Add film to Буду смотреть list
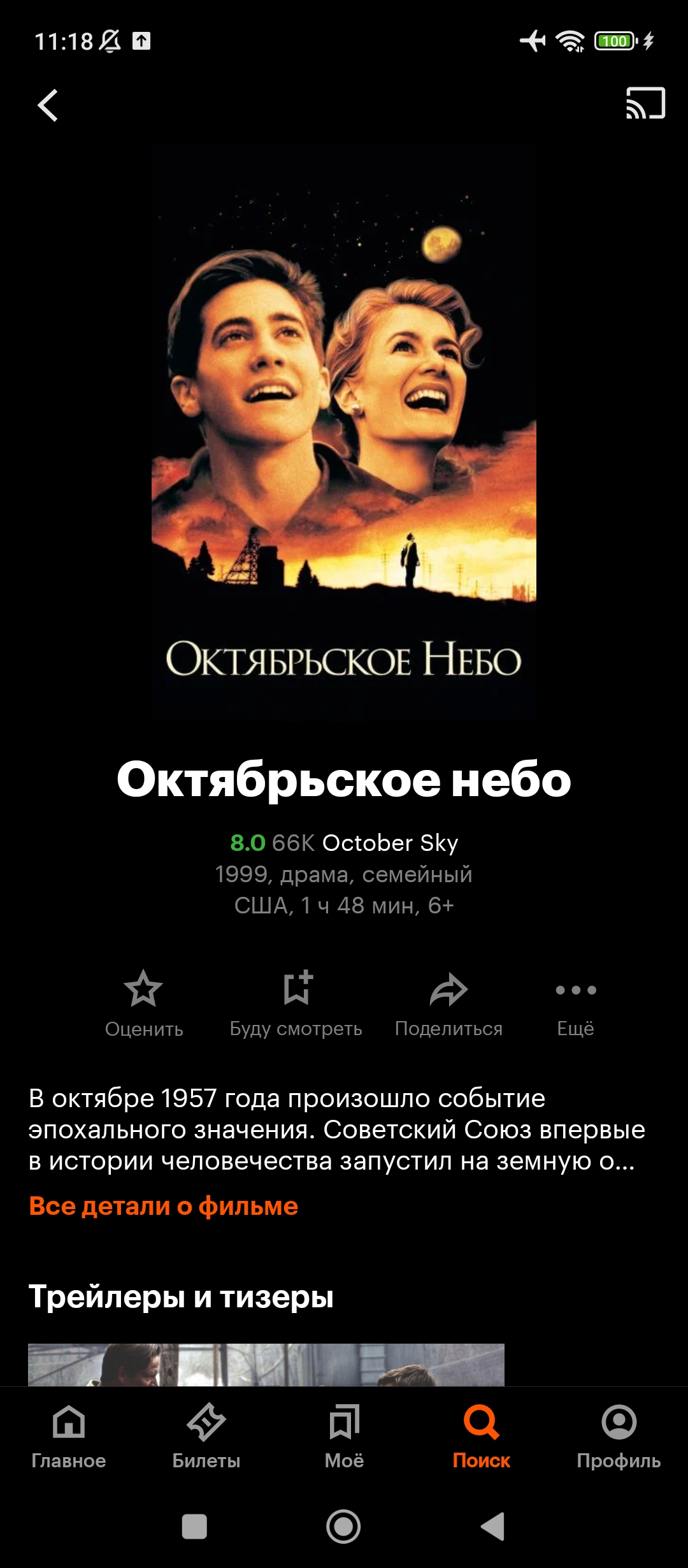Image resolution: width=688 pixels, height=1568 pixels. tap(296, 1004)
